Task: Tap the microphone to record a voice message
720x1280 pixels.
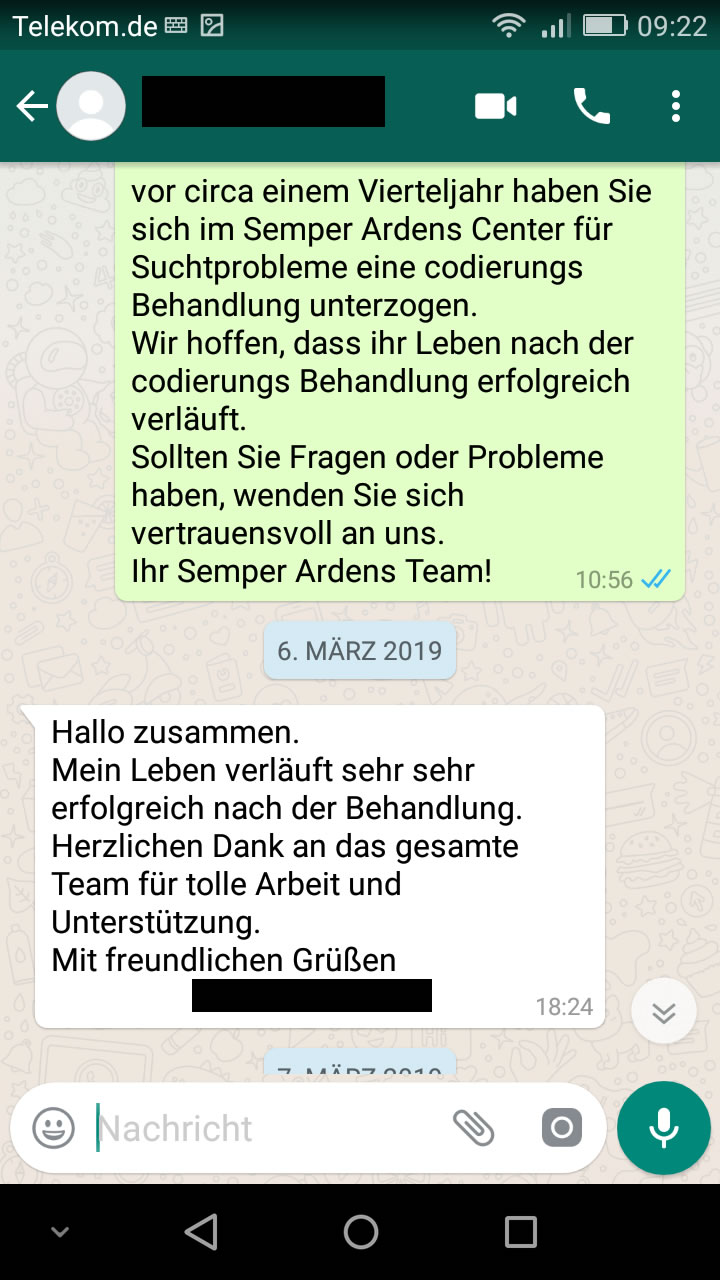Action: (663, 1128)
